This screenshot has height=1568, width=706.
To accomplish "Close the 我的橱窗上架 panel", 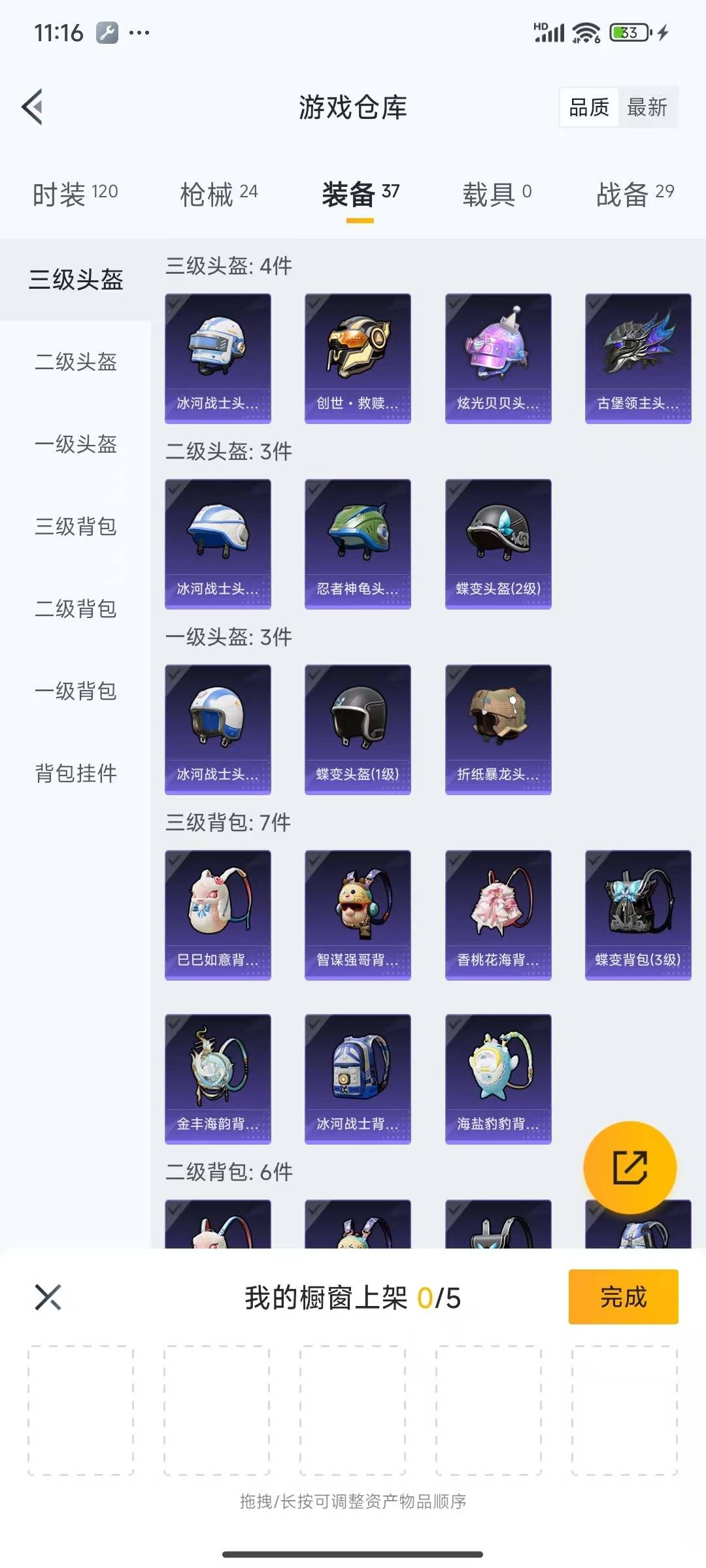I will (x=48, y=1298).
